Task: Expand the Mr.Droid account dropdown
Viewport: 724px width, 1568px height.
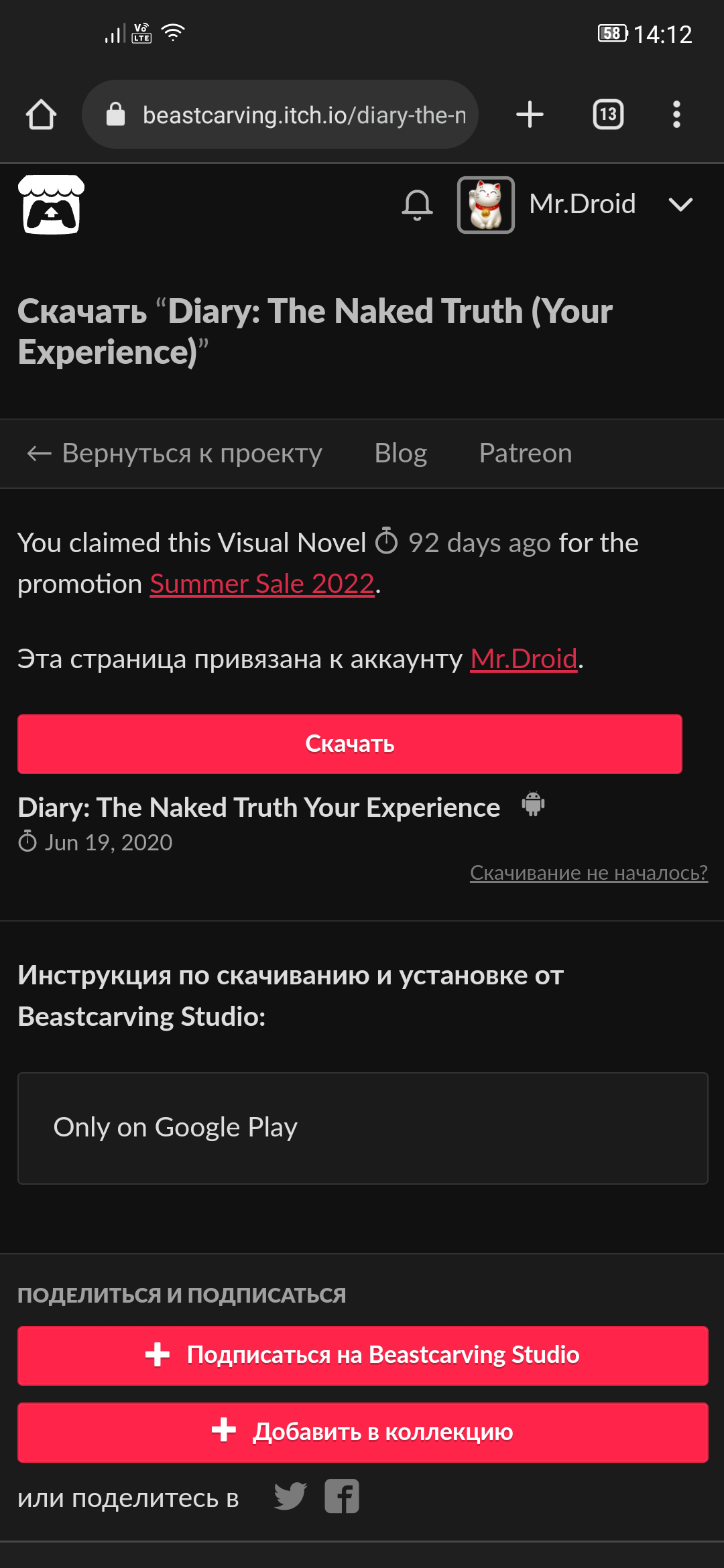Action: (680, 204)
